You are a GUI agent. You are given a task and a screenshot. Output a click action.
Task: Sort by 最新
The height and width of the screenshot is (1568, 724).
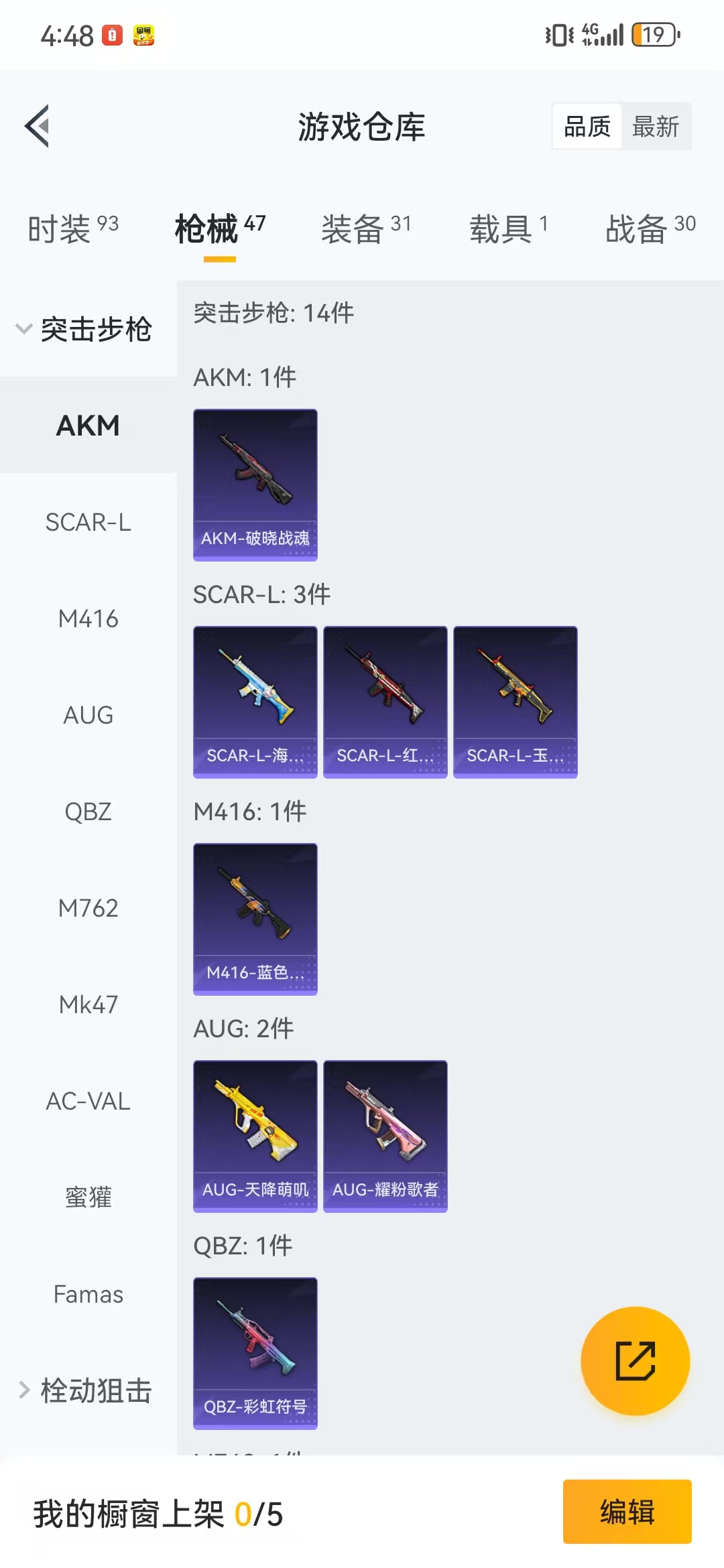coord(656,126)
